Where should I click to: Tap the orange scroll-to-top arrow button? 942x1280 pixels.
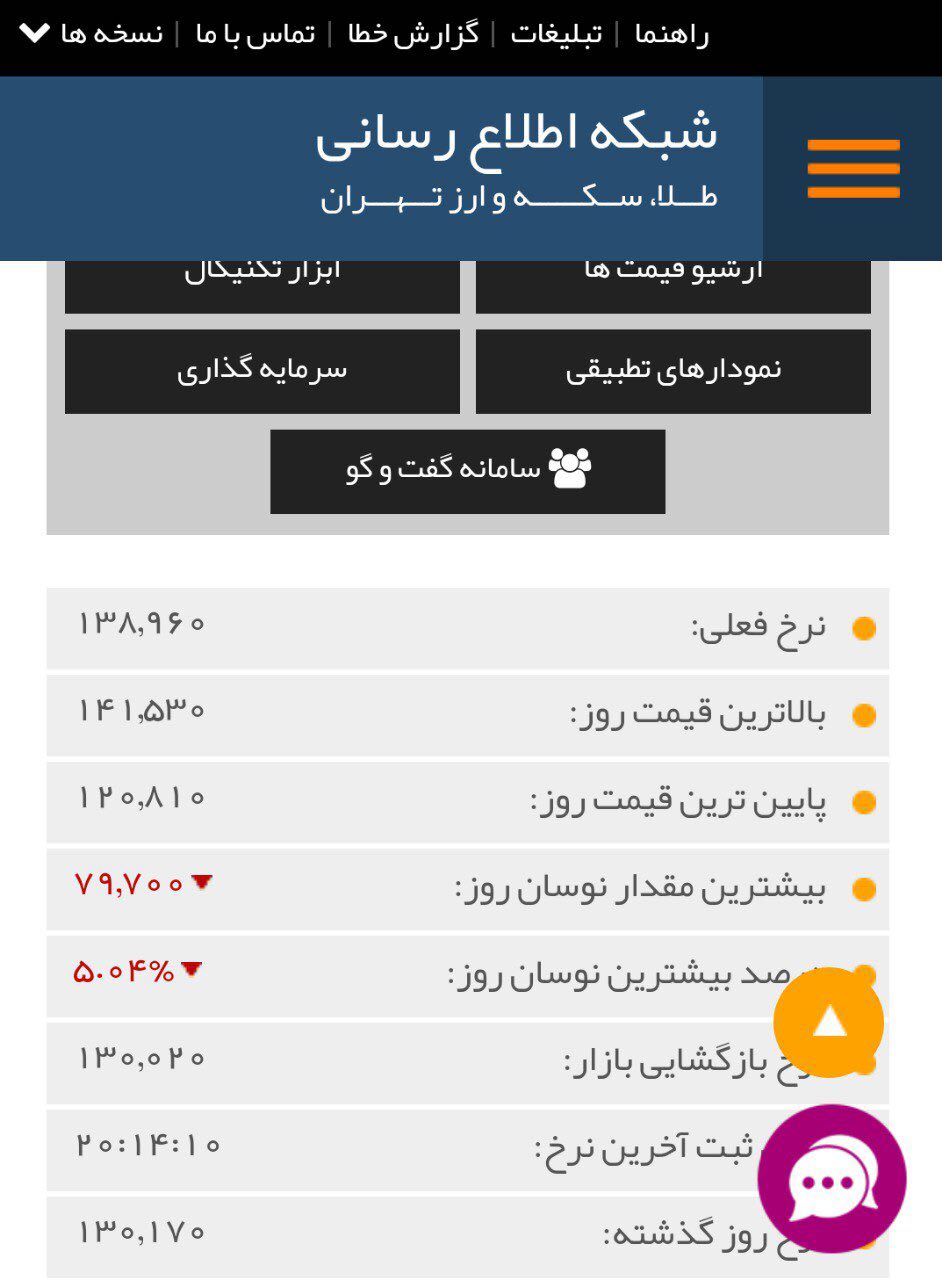click(x=828, y=1022)
